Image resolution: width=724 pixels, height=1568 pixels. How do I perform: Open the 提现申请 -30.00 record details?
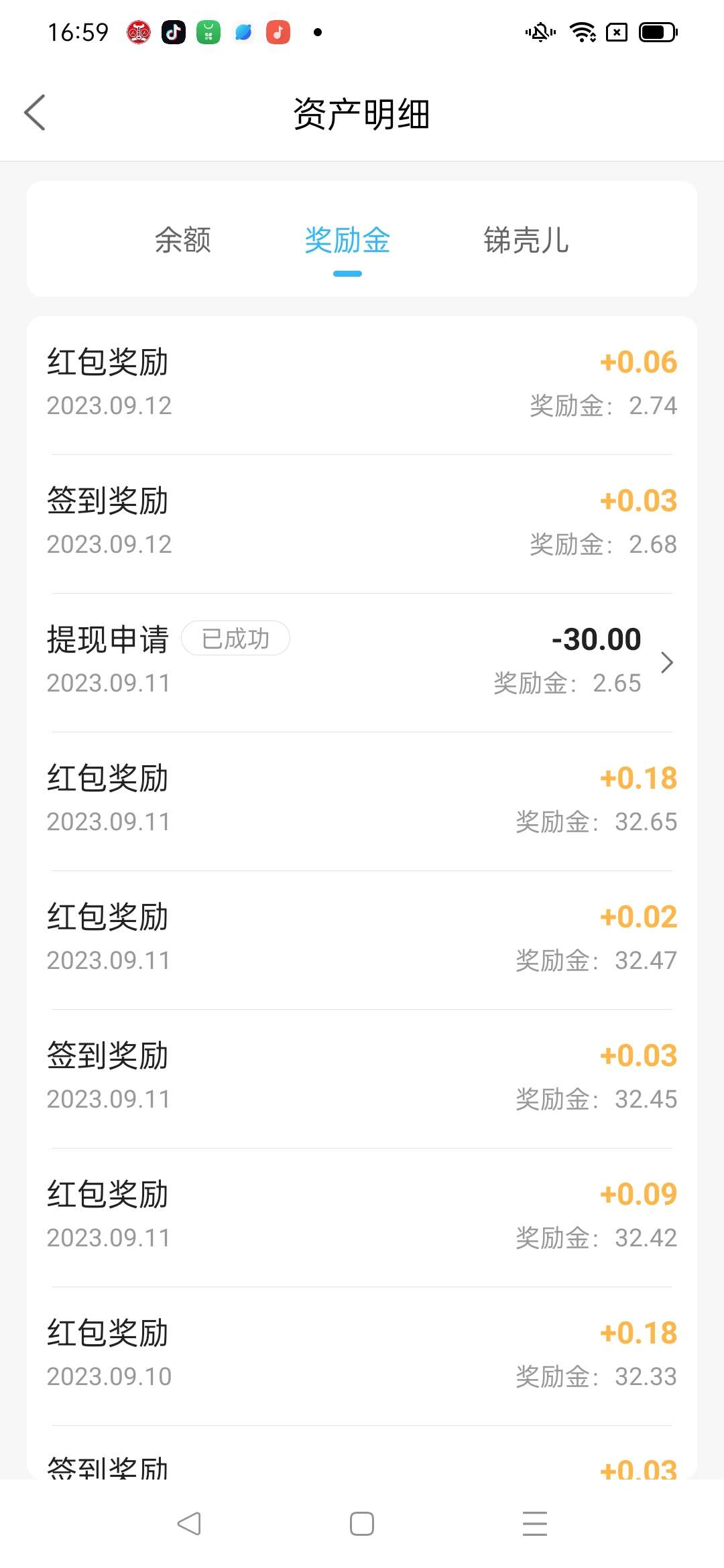(x=362, y=662)
